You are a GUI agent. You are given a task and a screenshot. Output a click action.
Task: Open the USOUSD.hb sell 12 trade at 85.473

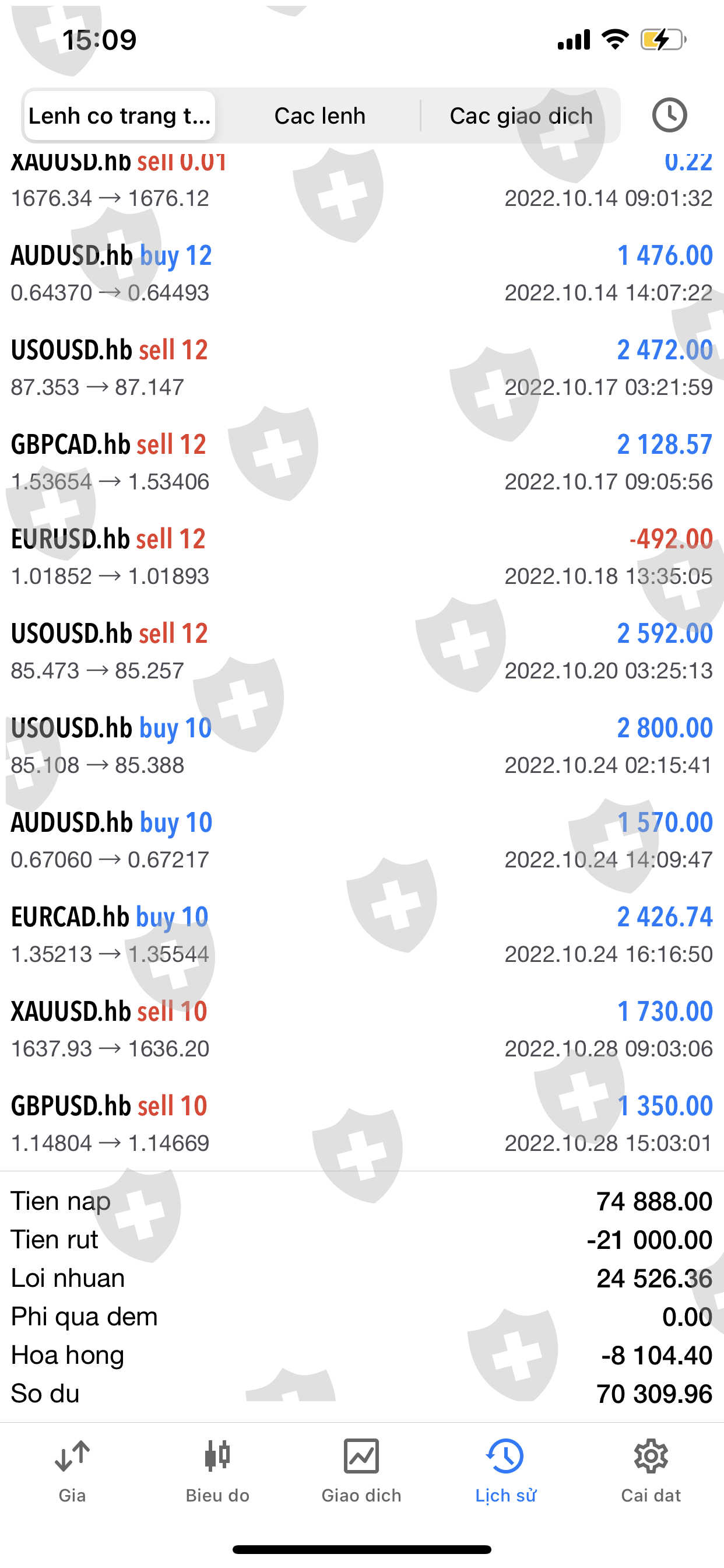(361, 652)
